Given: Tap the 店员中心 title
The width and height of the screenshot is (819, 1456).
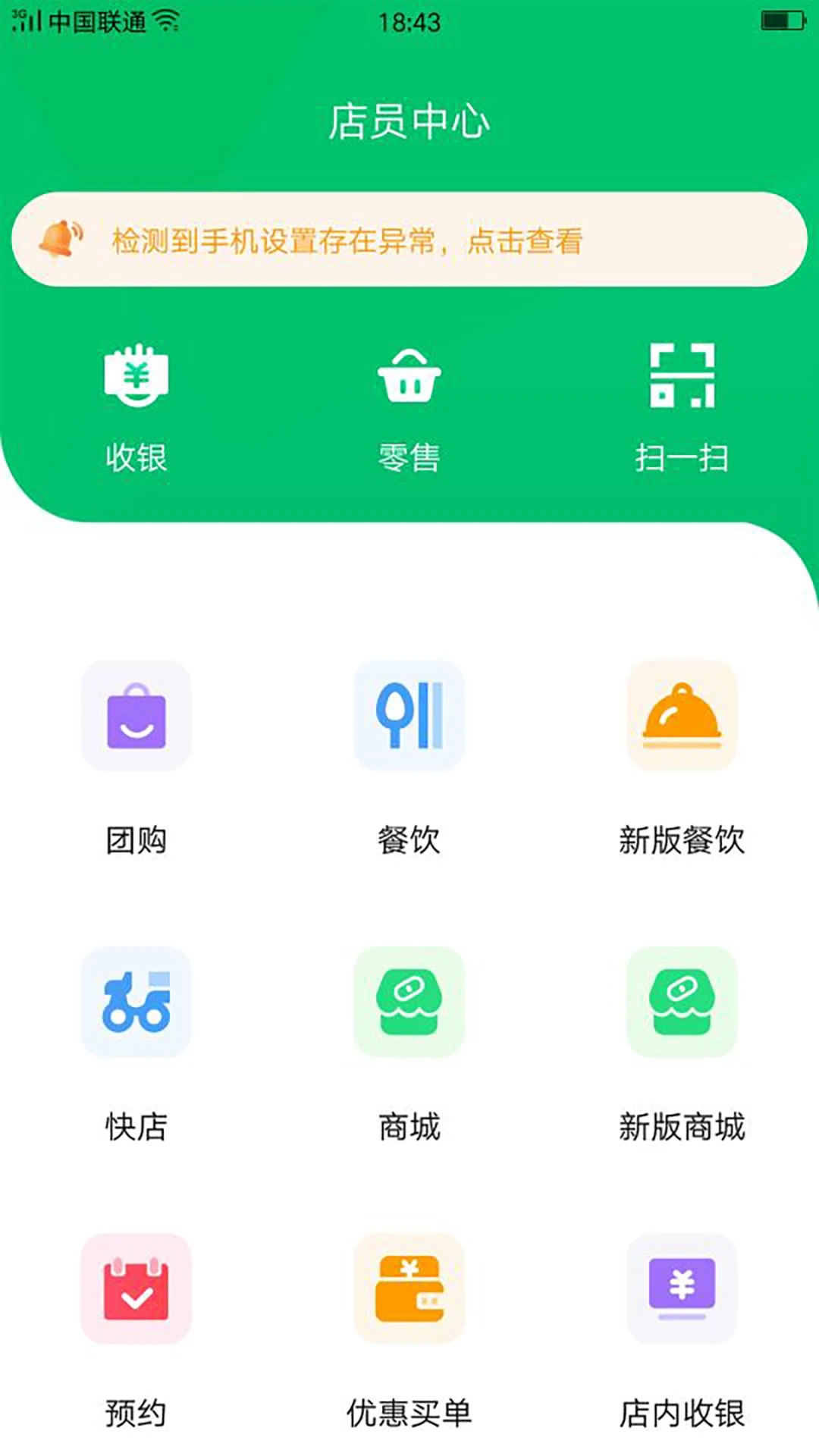Looking at the screenshot, I should (409, 118).
